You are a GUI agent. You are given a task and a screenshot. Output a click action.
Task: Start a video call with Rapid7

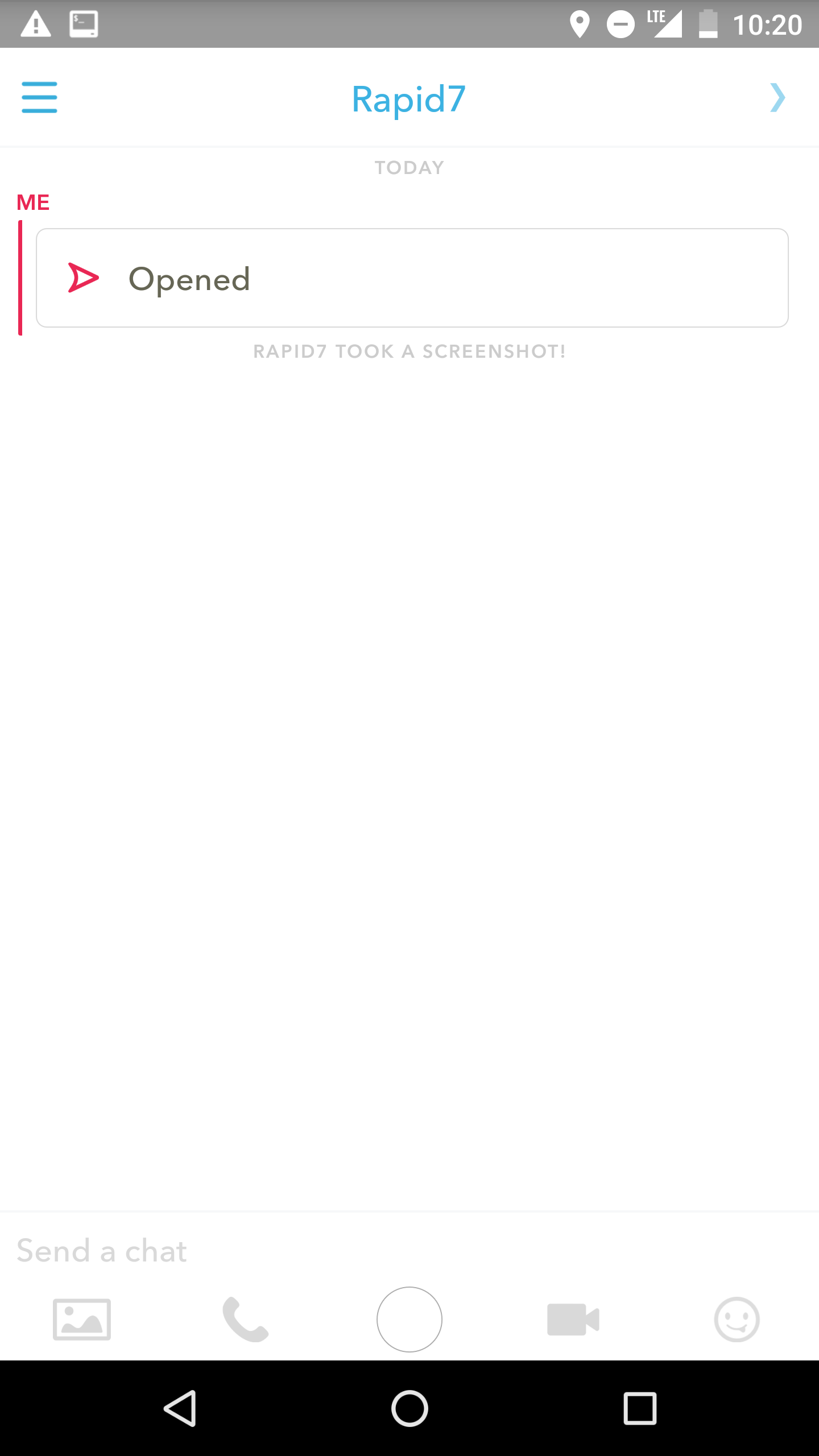click(x=573, y=1319)
